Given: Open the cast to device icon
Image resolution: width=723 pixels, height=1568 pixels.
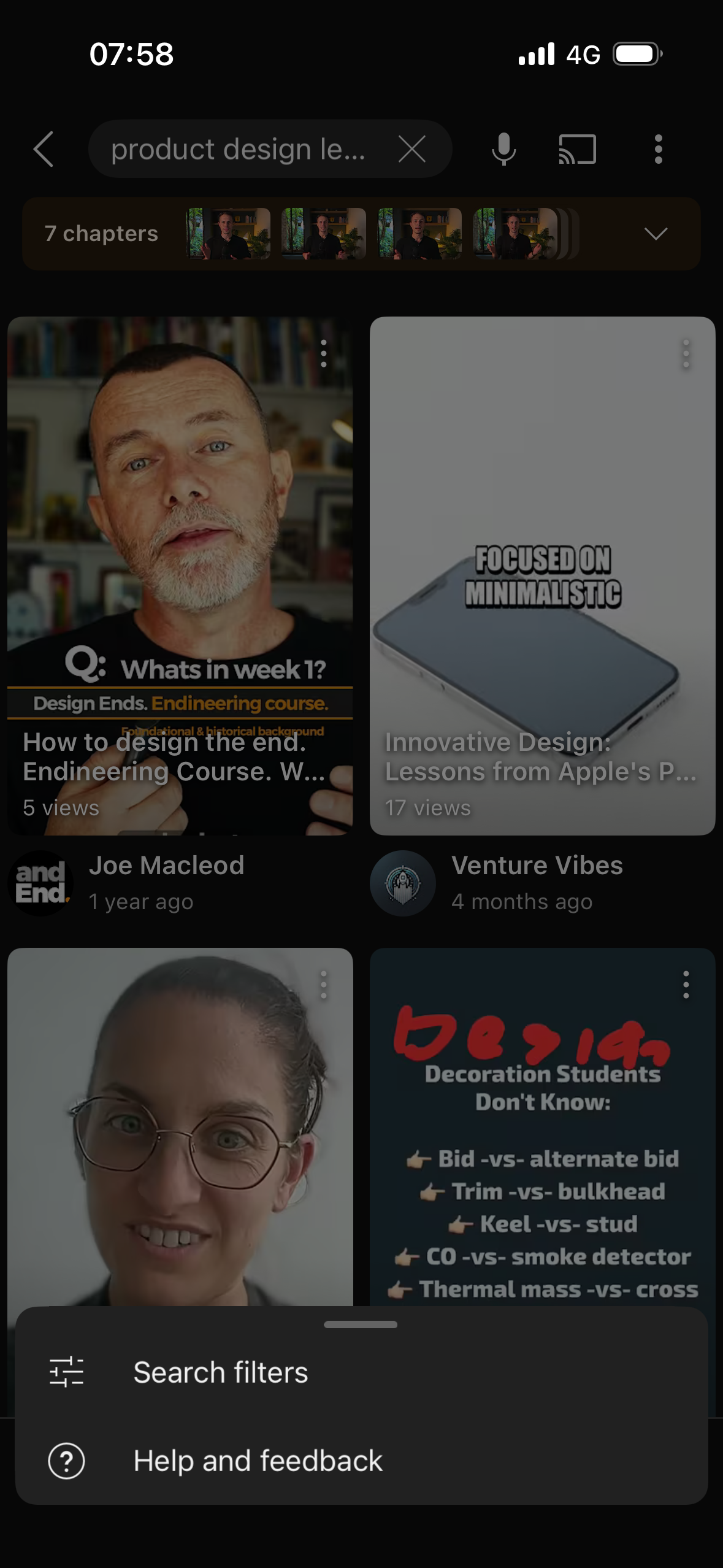Looking at the screenshot, I should pyautogui.click(x=577, y=149).
